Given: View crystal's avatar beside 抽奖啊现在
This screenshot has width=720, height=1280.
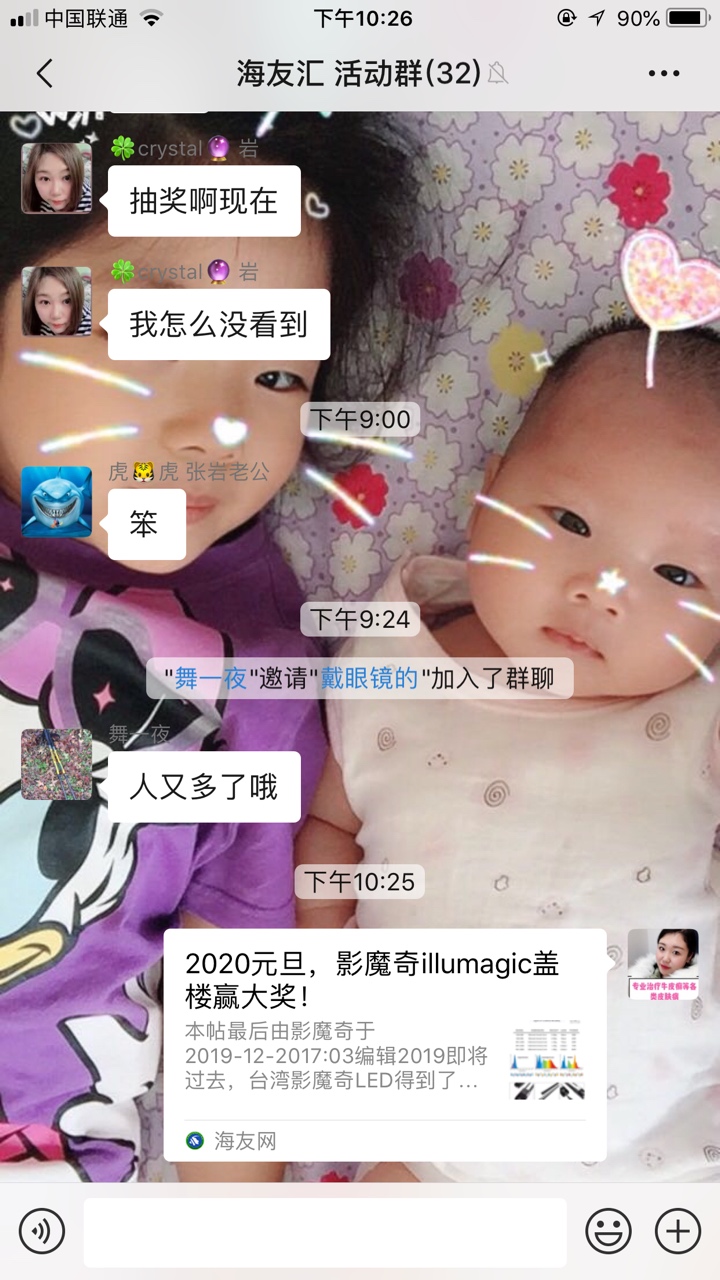Looking at the screenshot, I should tap(56, 178).
